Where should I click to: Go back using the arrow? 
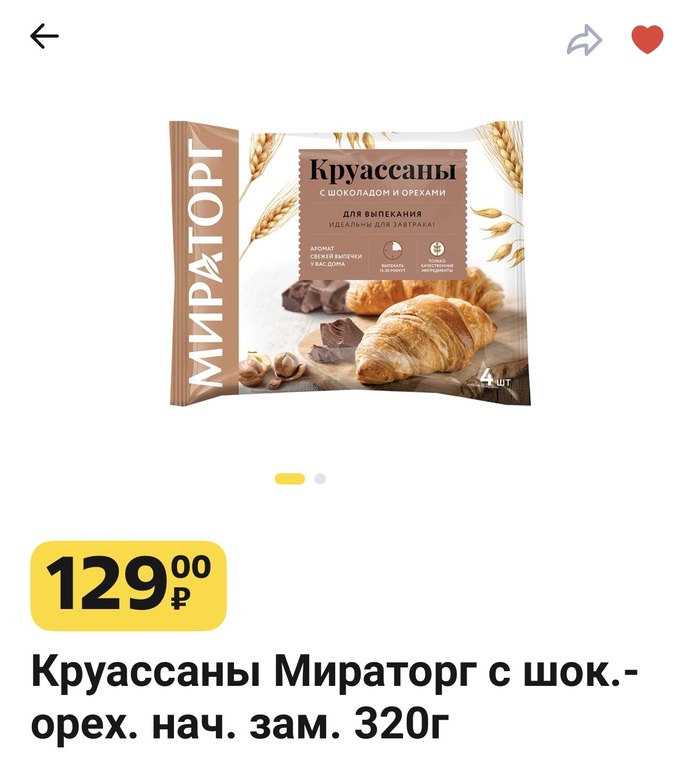[44, 38]
